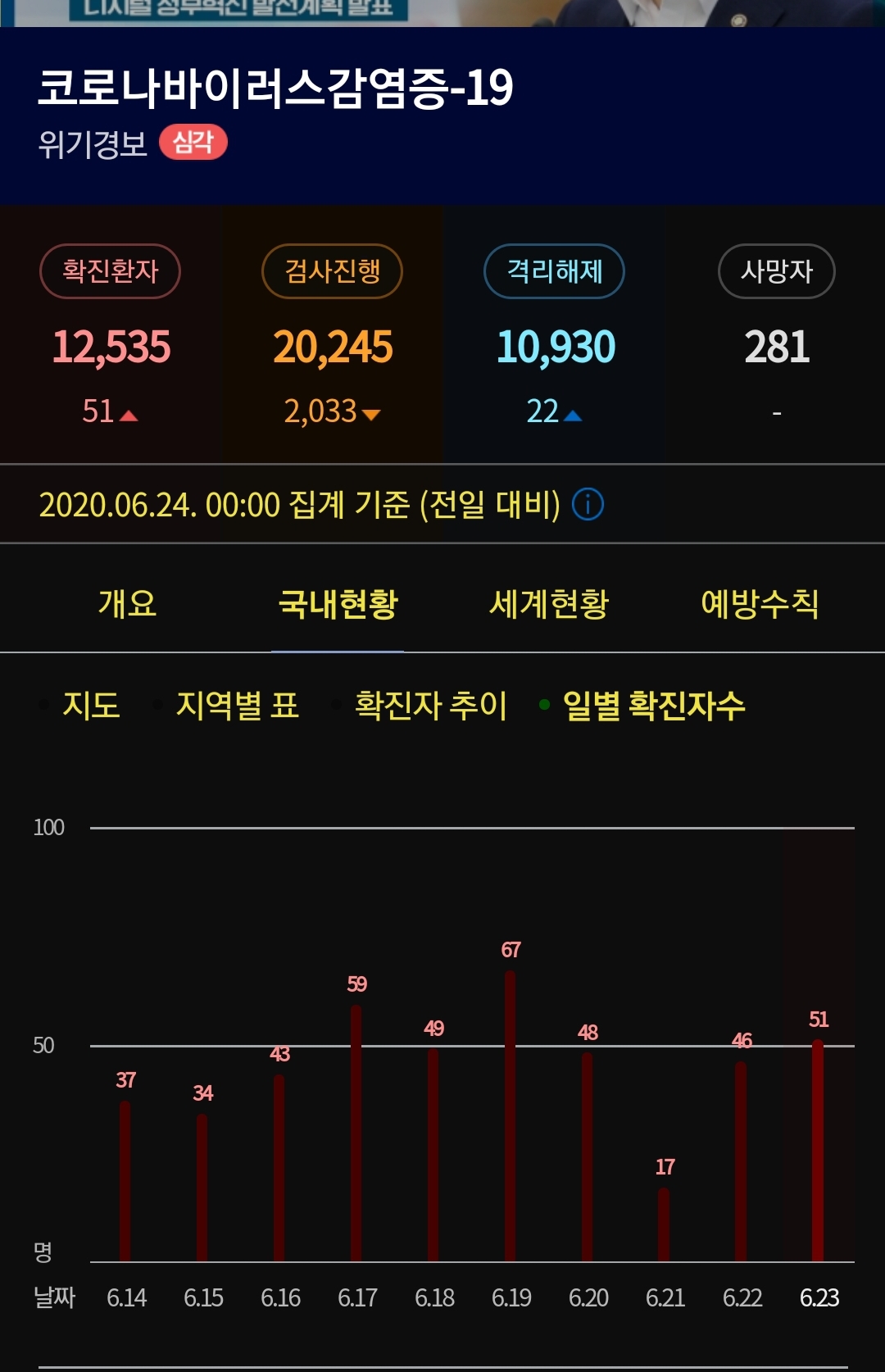
Task: Switch to the 개요 tab
Action: [x=127, y=604]
